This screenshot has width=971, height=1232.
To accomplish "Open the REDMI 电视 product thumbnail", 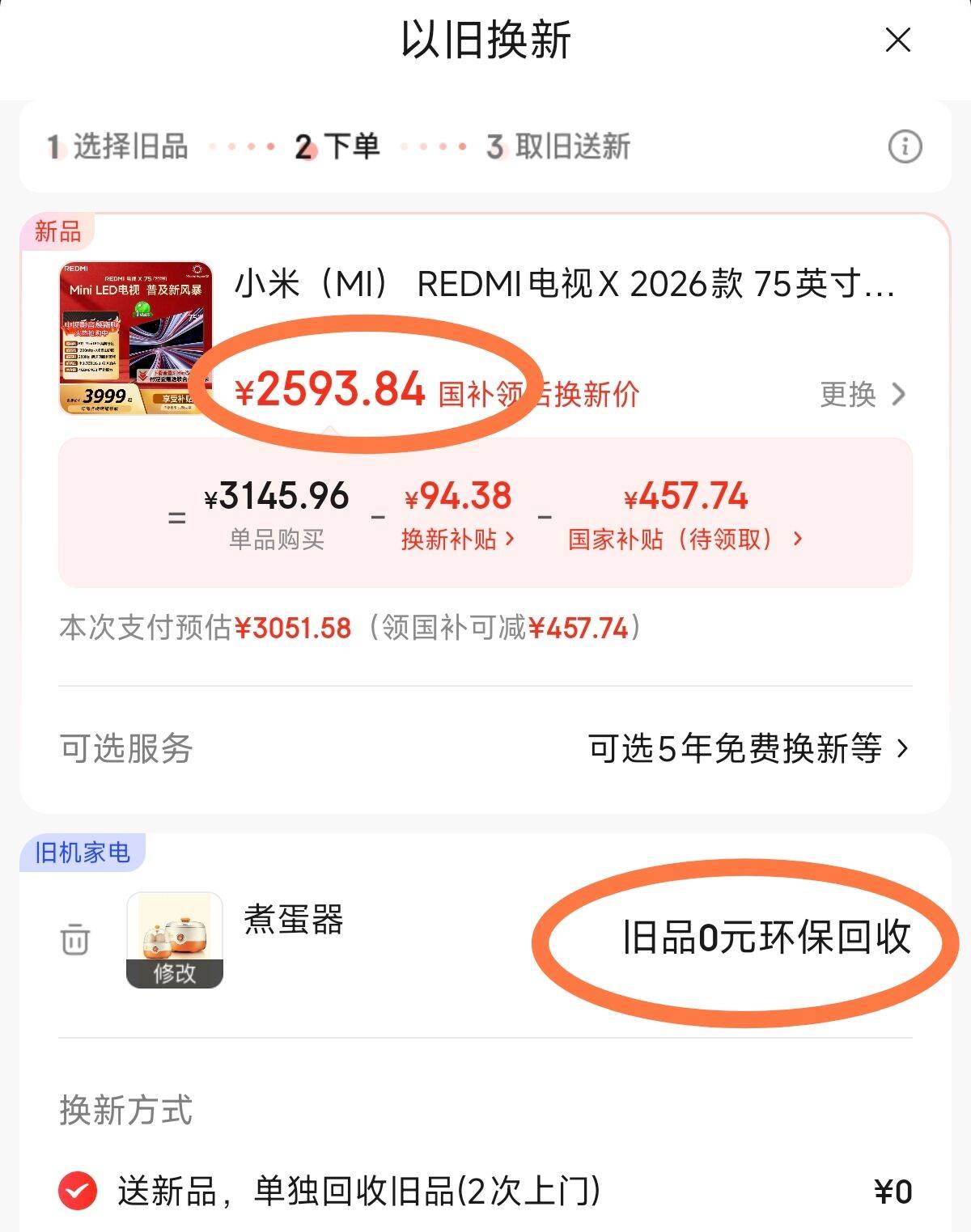I will pyautogui.click(x=136, y=337).
